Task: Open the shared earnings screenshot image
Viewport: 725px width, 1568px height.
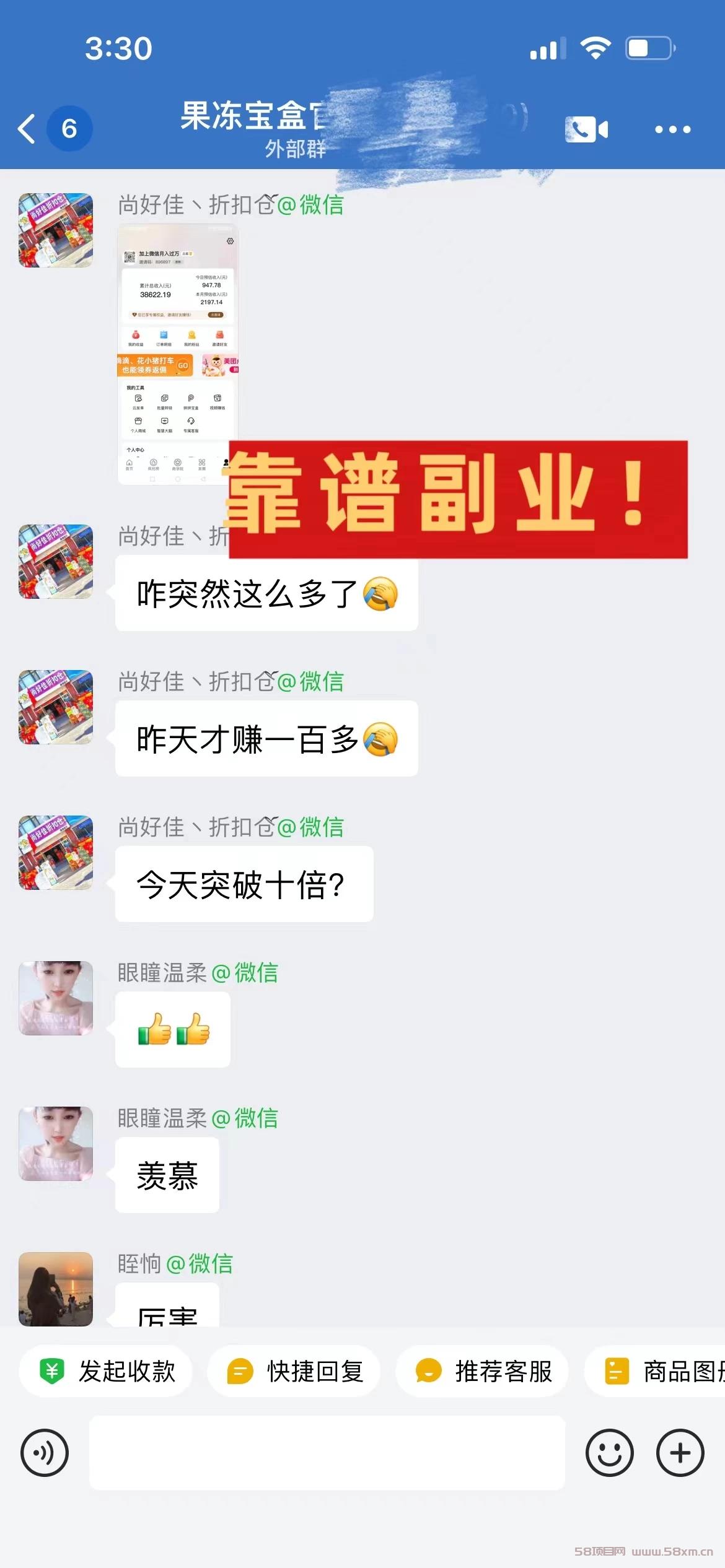Action: pos(178,354)
